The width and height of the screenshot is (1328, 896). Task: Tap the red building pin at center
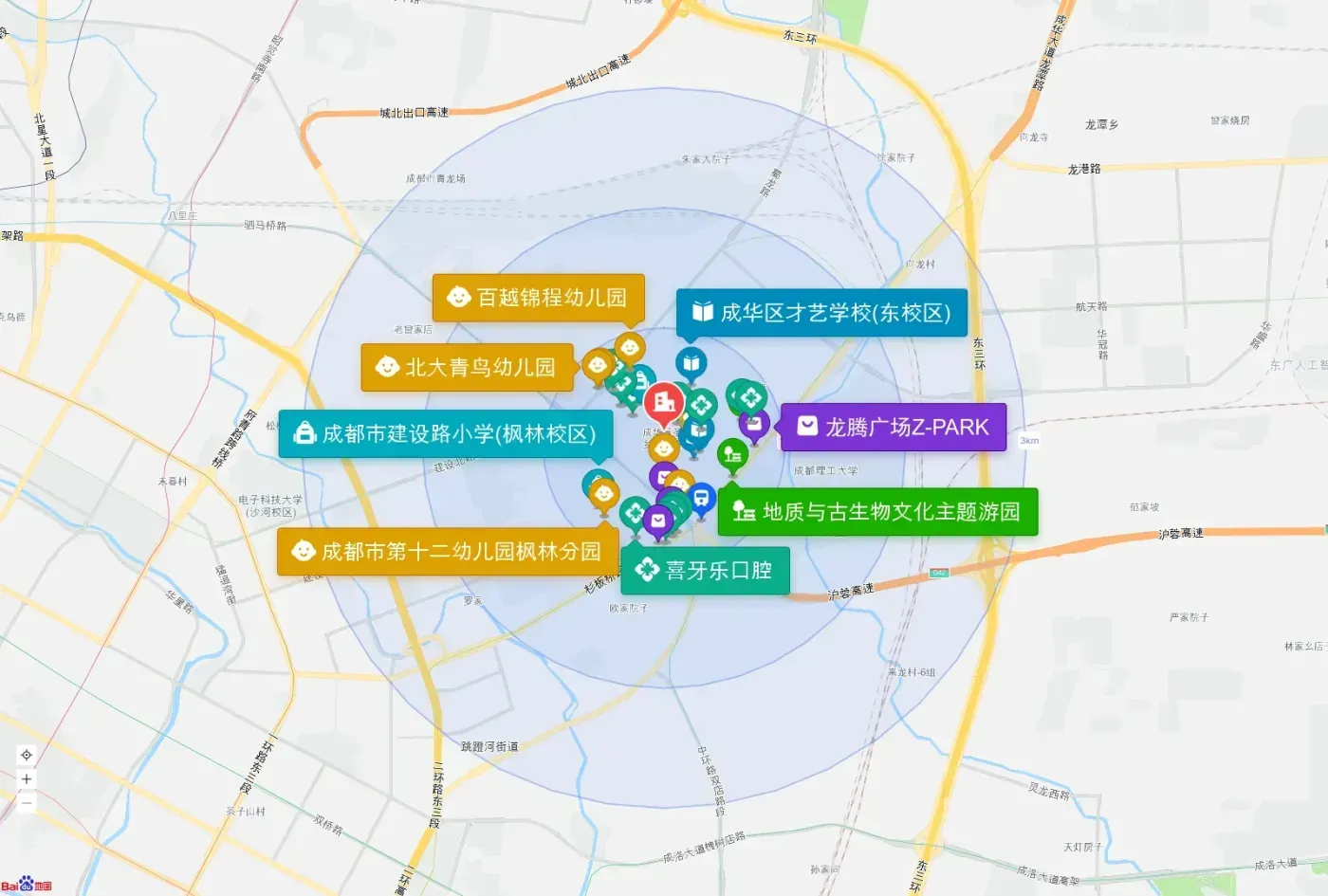(x=664, y=403)
